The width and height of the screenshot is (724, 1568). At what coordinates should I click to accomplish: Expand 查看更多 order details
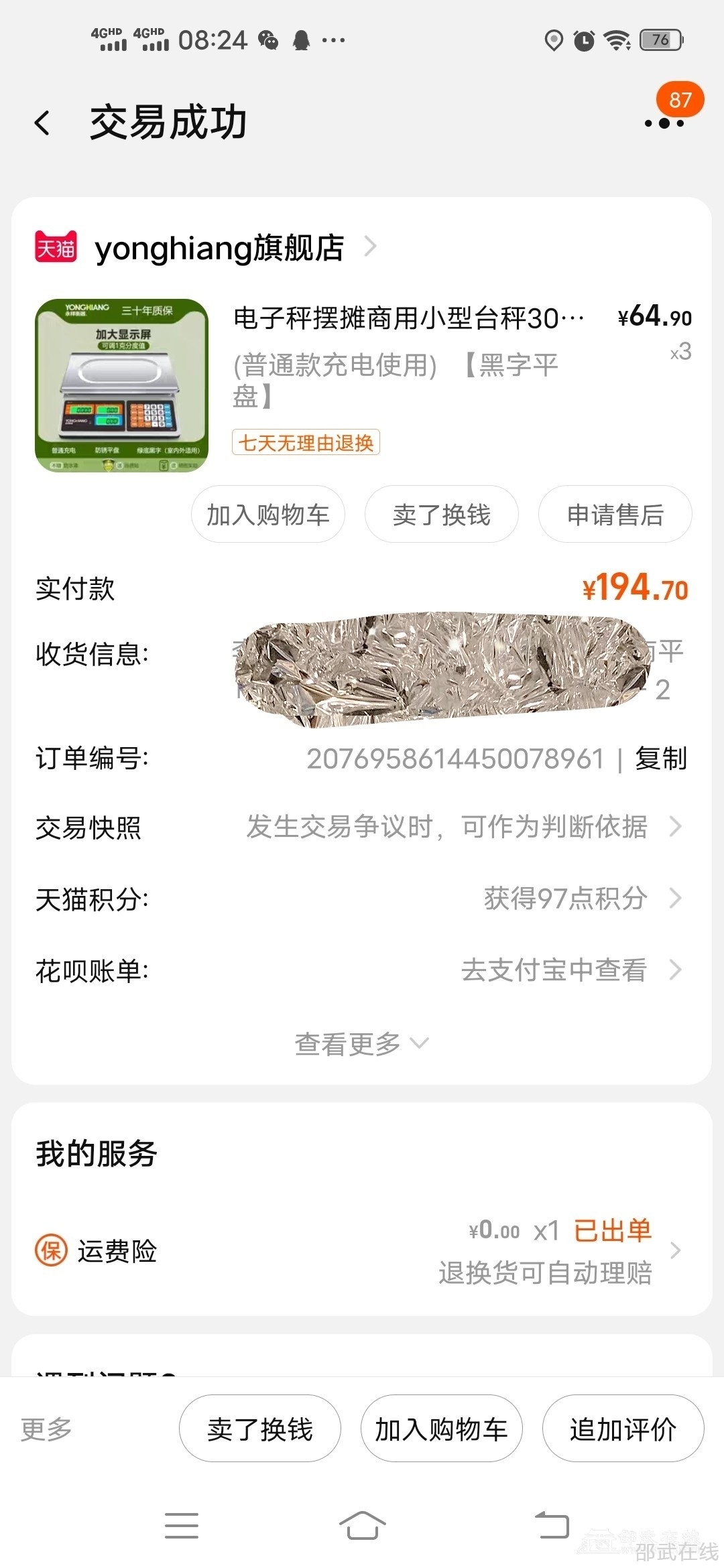click(362, 1043)
